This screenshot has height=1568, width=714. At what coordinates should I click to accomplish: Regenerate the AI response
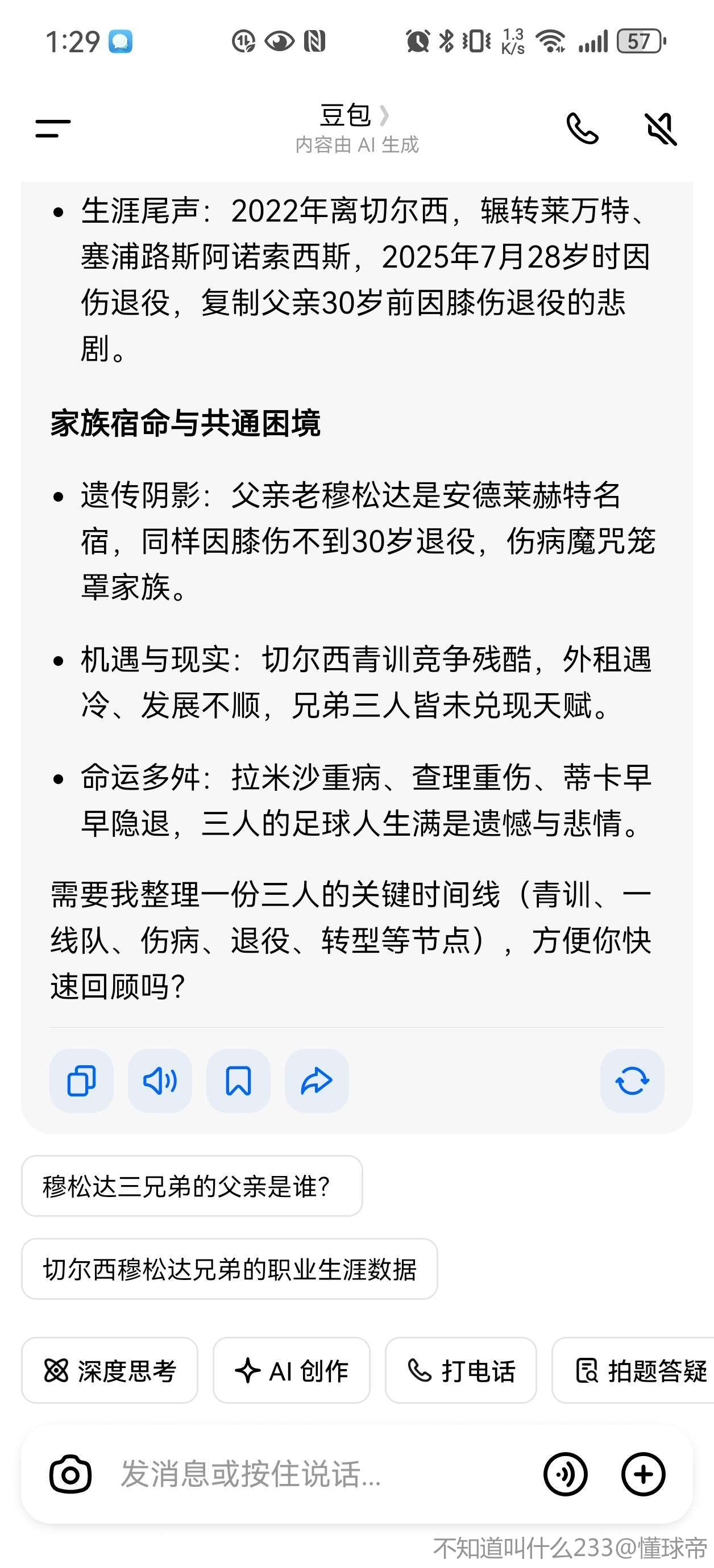click(632, 1081)
